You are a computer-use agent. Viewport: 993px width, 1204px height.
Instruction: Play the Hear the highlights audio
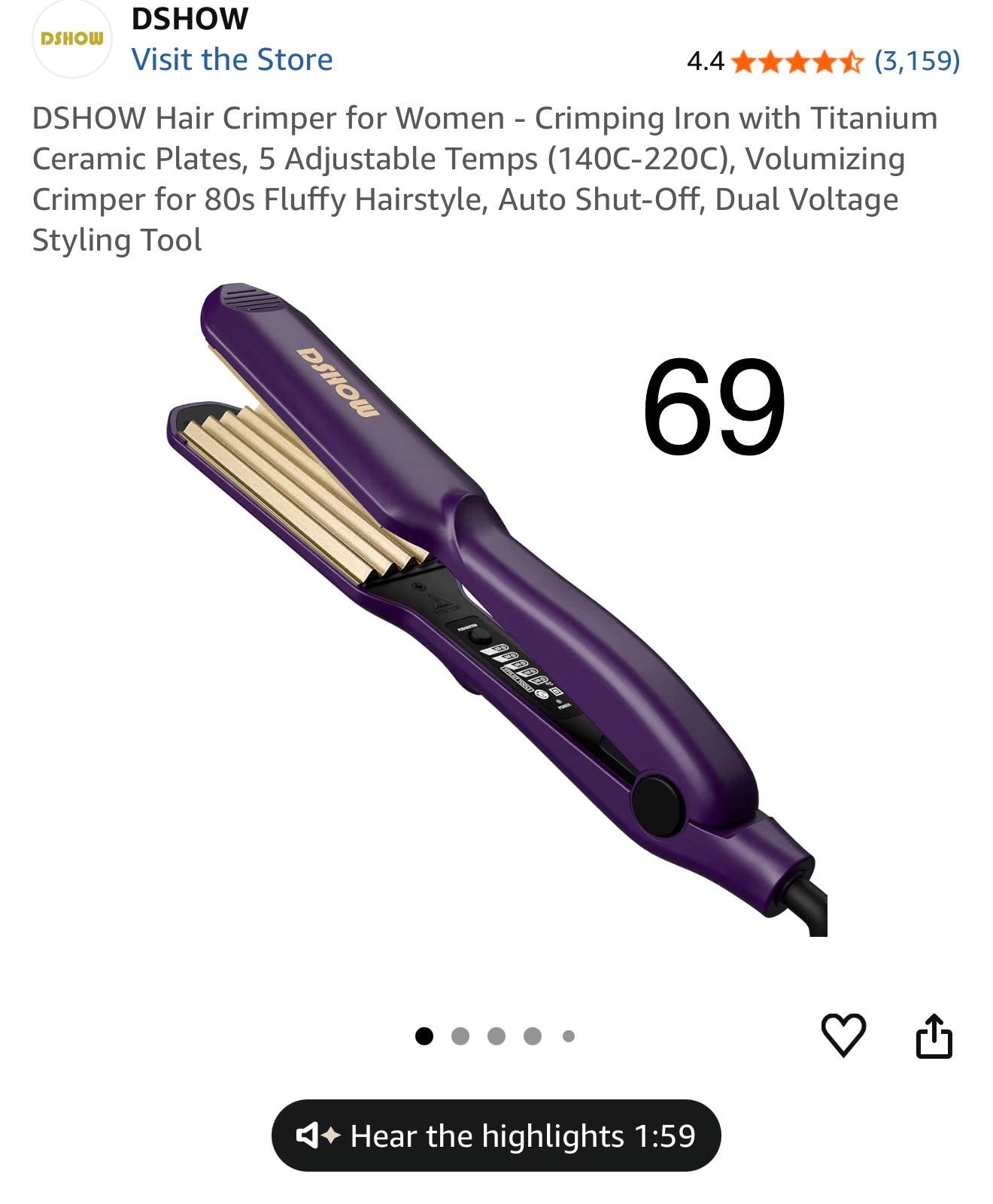496,1136
